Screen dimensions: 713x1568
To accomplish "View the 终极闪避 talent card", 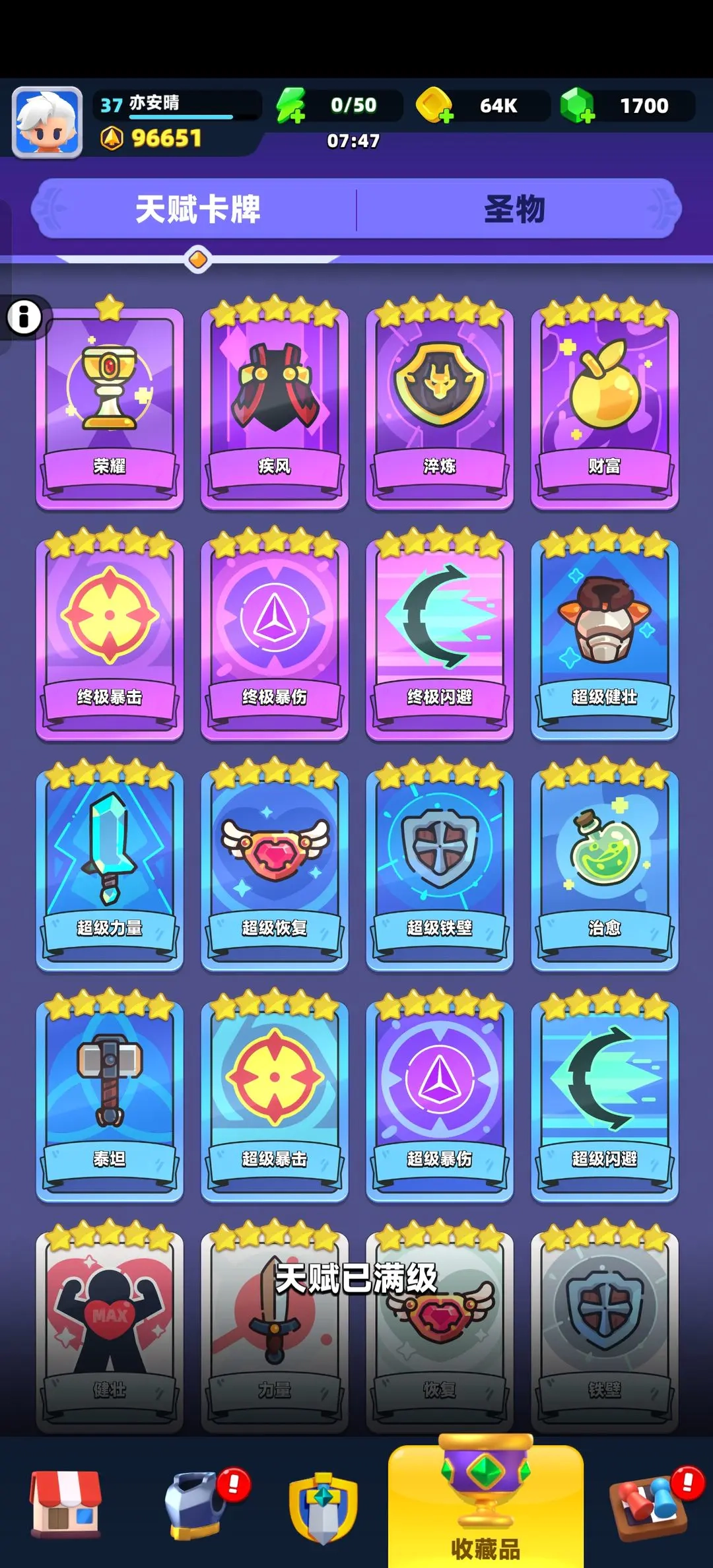I will click(x=440, y=637).
